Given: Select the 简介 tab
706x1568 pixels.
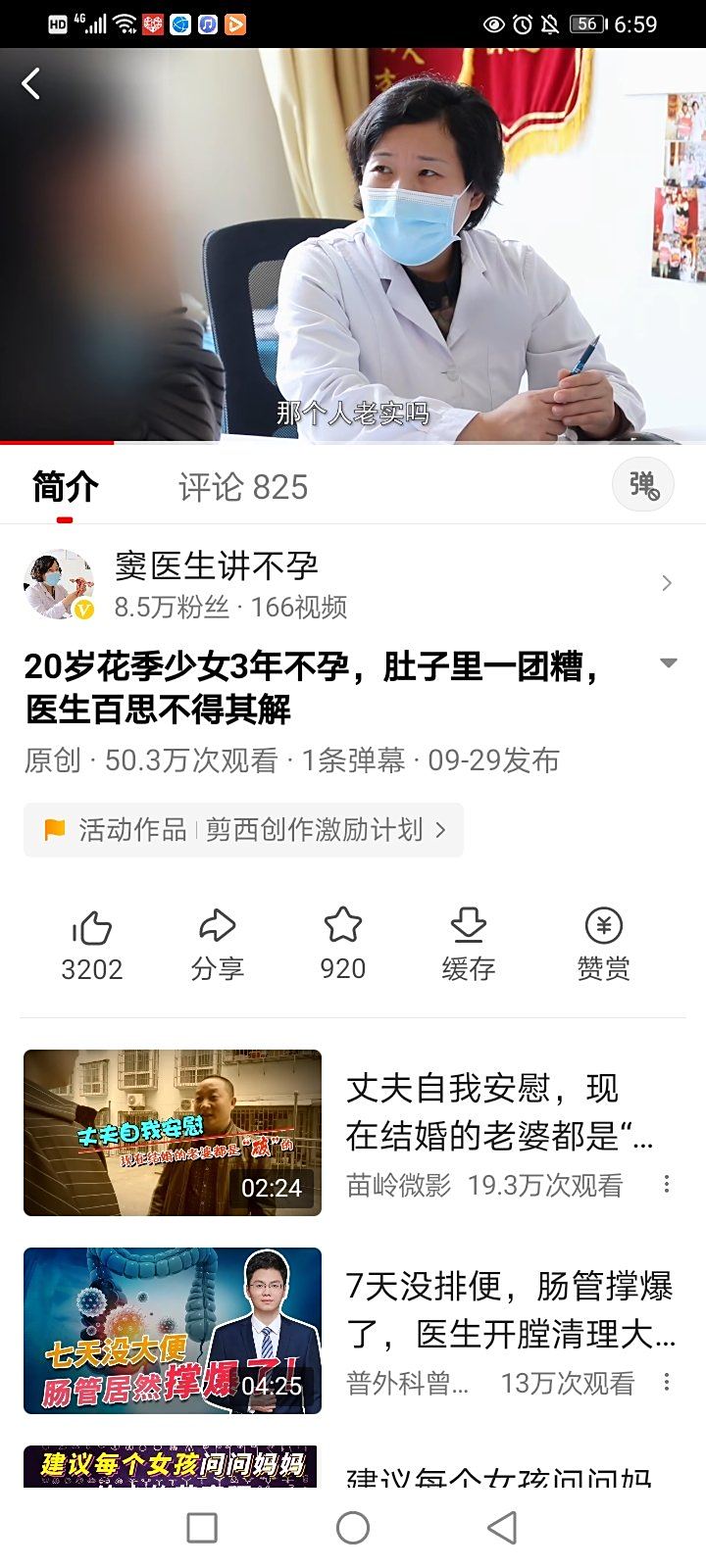Looking at the screenshot, I should [x=65, y=487].
